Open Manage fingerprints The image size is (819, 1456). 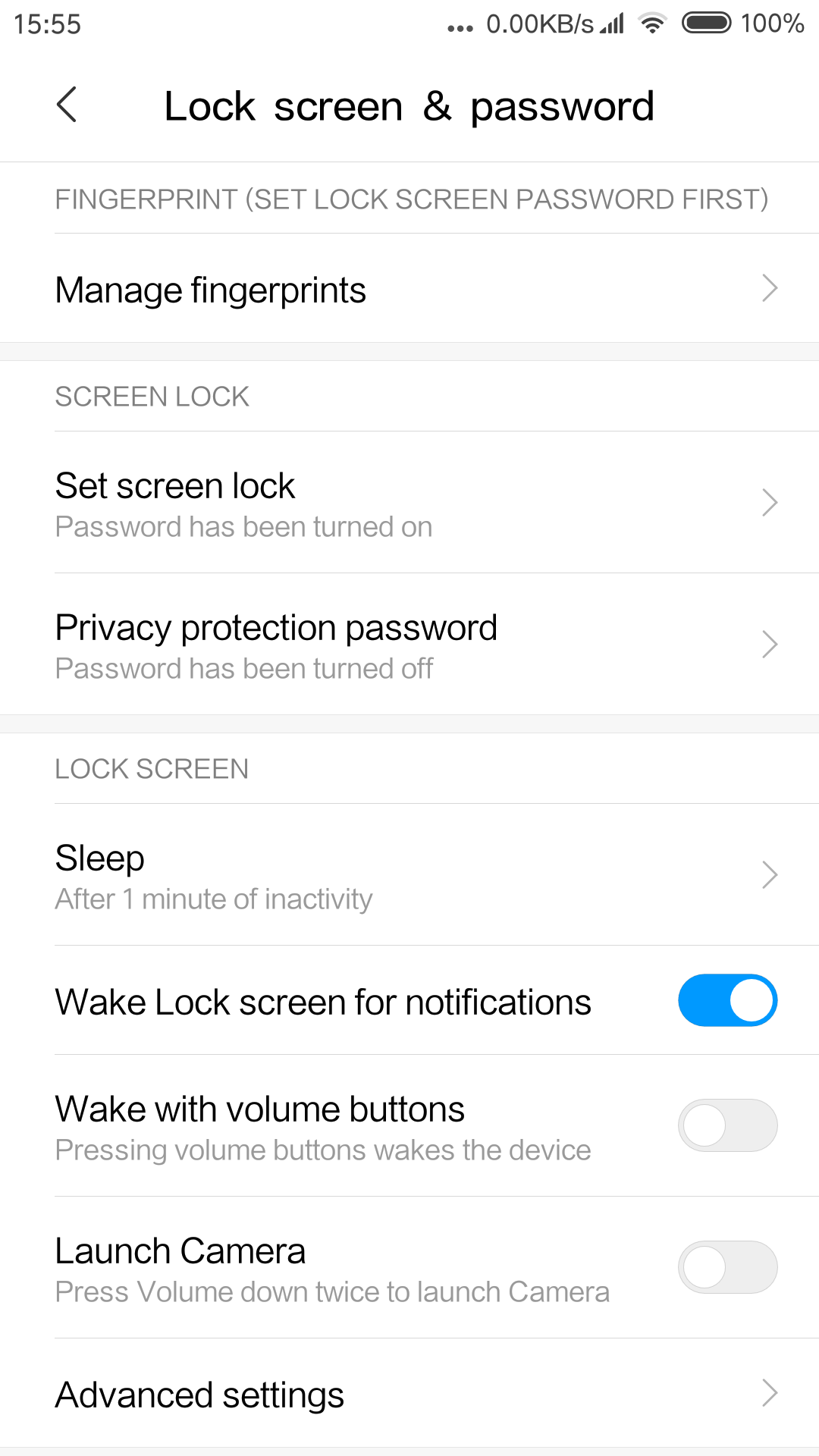pyautogui.click(x=409, y=288)
